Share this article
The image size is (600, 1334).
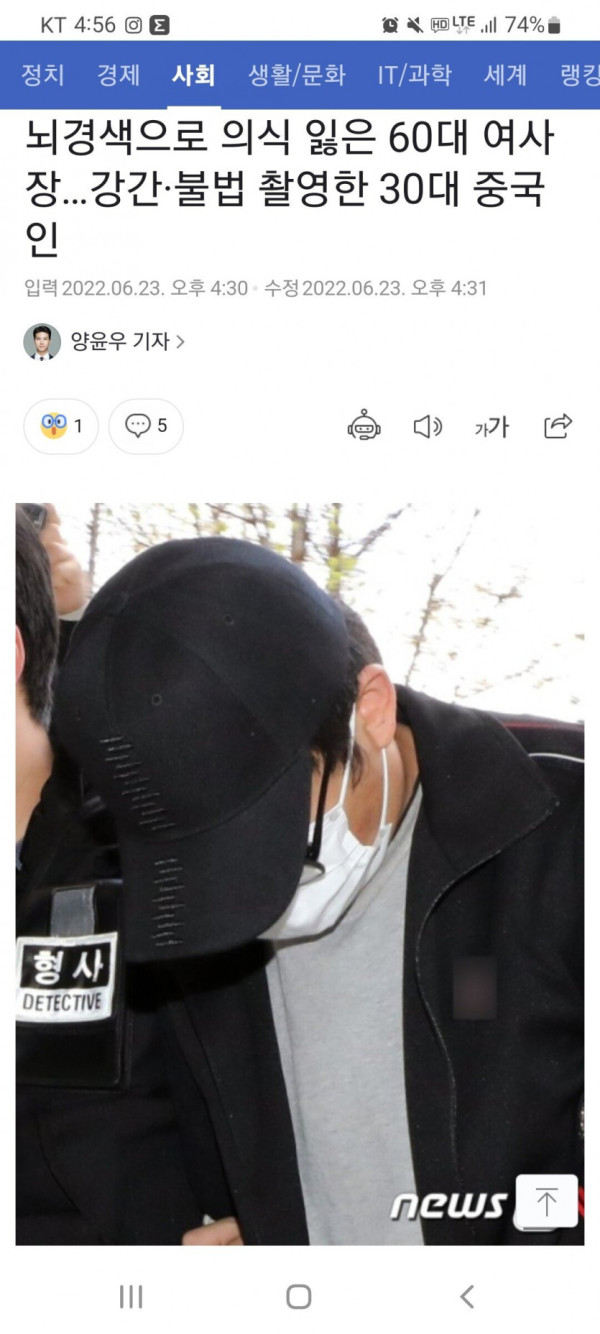tap(557, 426)
